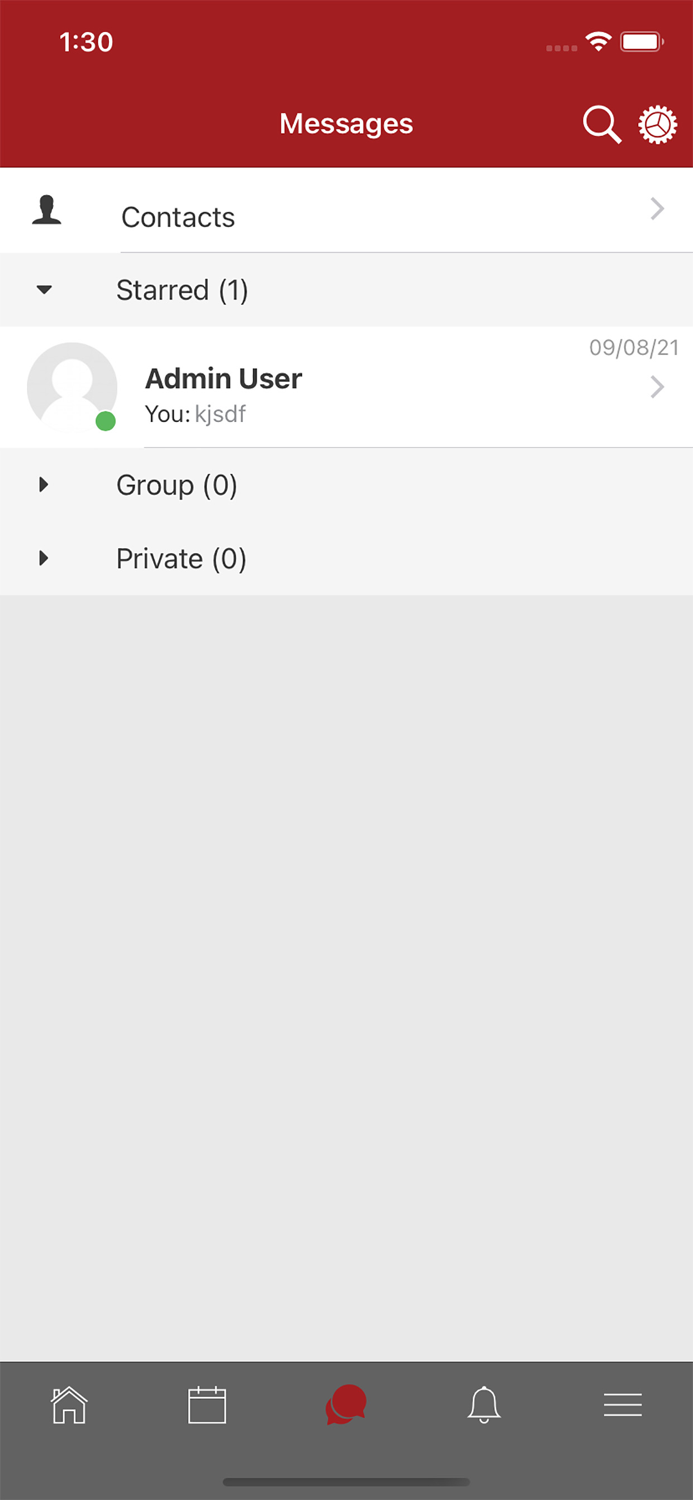Select the messages chat bubble tab
The height and width of the screenshot is (1500, 693).
tap(346, 1405)
